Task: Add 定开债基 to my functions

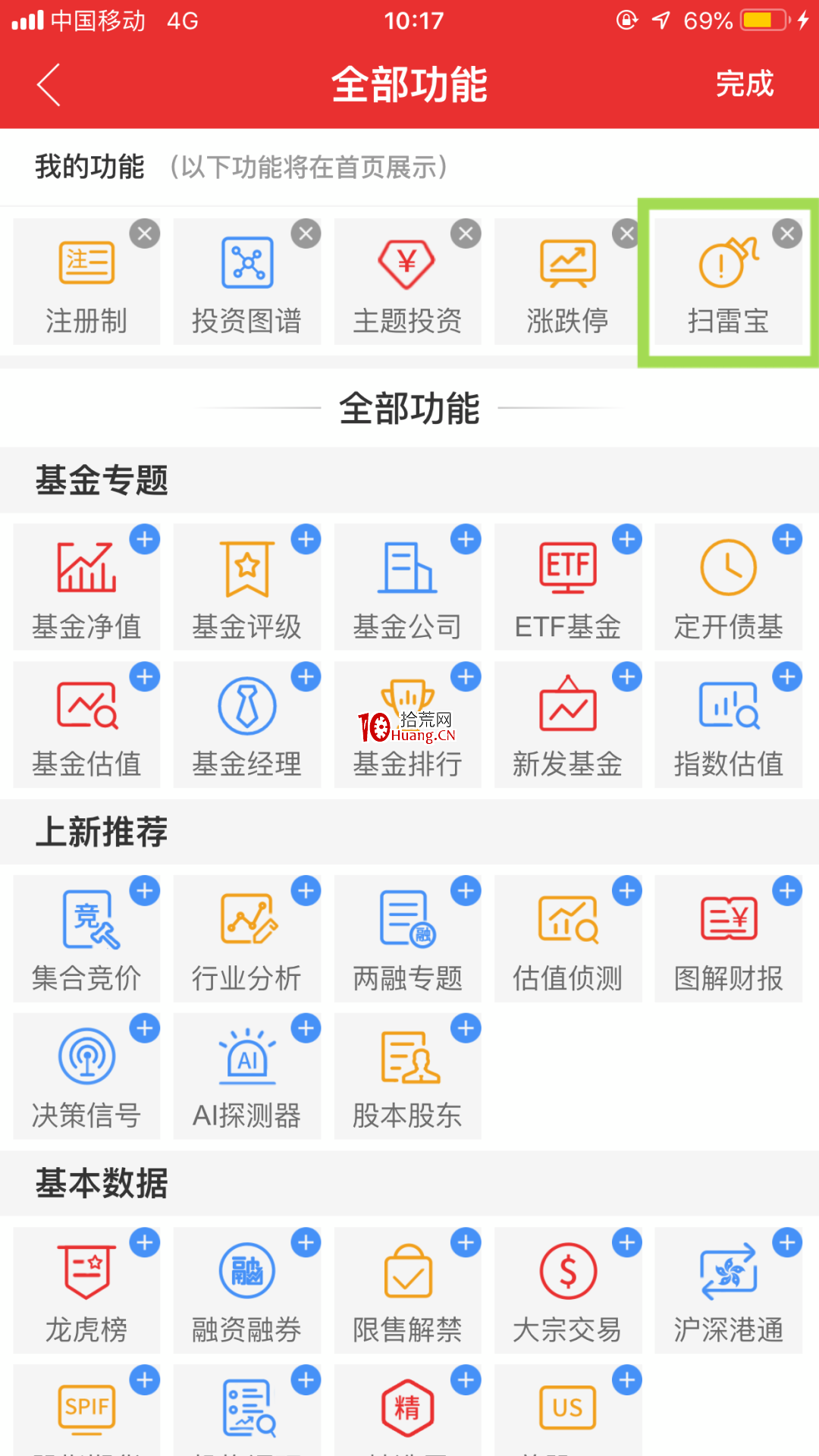Action: (787, 539)
